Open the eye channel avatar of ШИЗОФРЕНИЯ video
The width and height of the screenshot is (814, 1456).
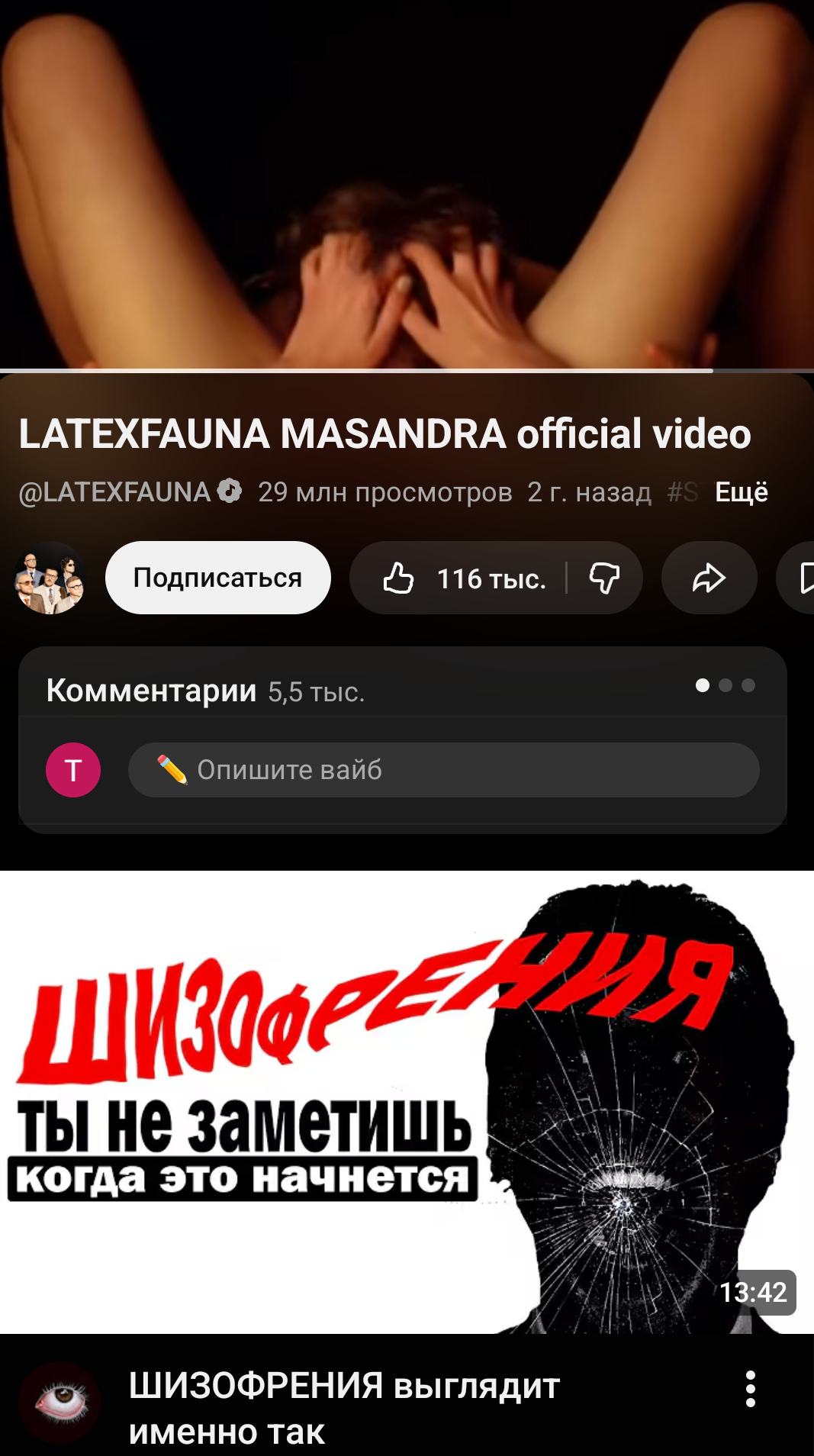coord(60,1402)
